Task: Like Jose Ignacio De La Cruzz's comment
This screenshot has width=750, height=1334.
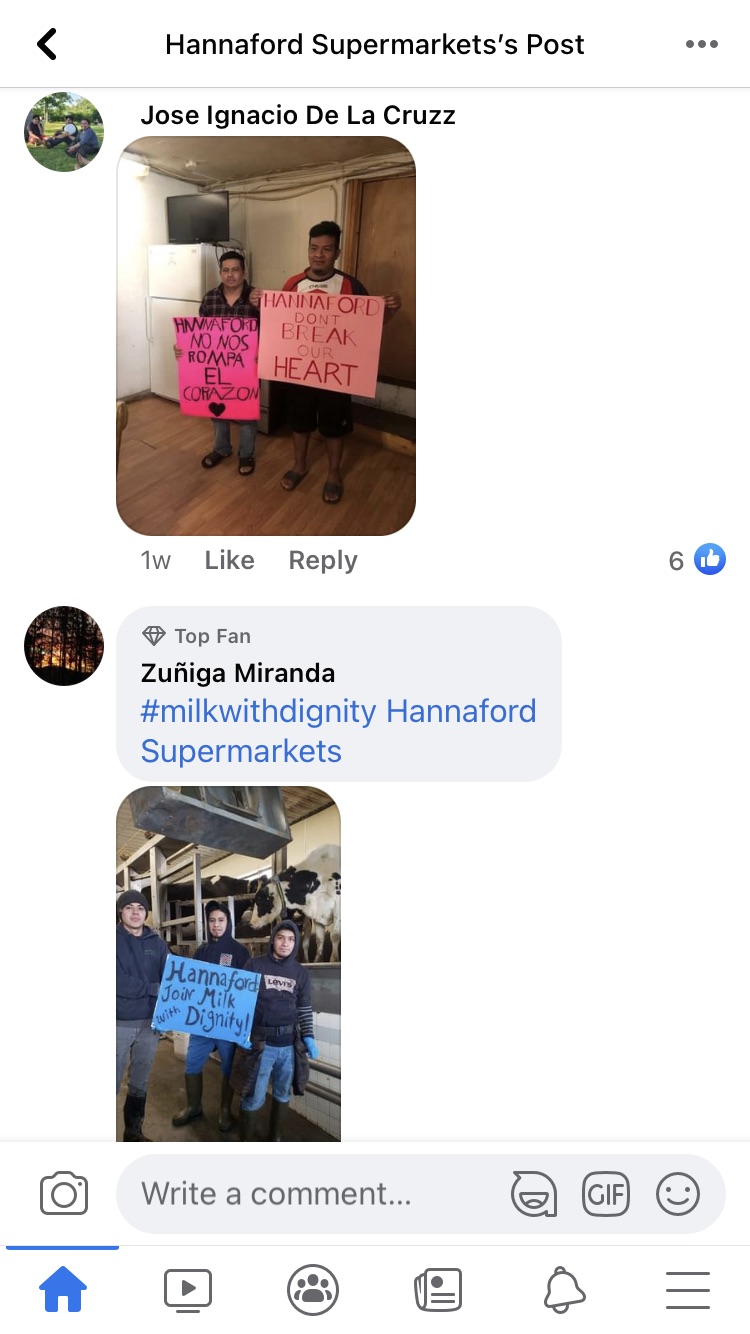Action: click(229, 560)
